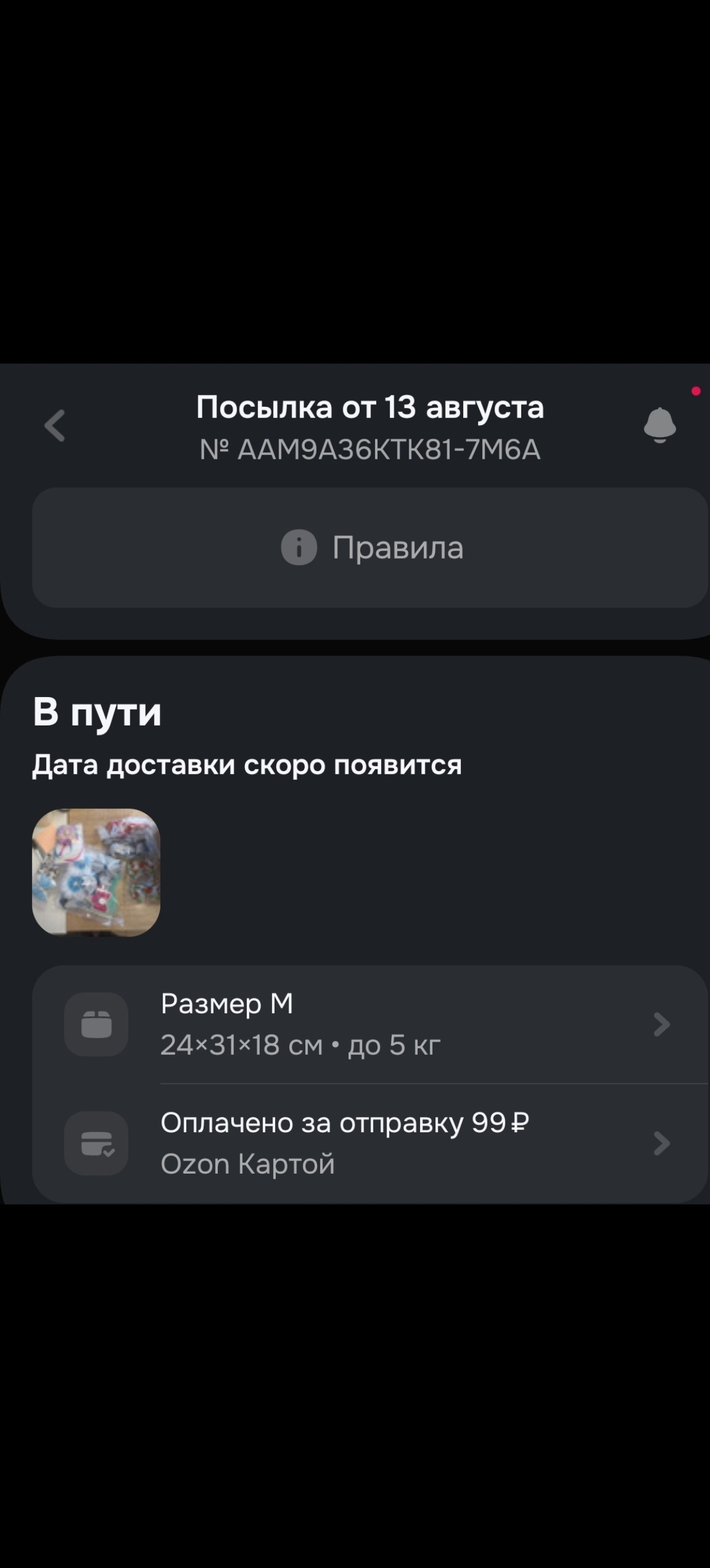Open the Размер M size details
This screenshot has height=1568, width=710.
click(x=370, y=1024)
